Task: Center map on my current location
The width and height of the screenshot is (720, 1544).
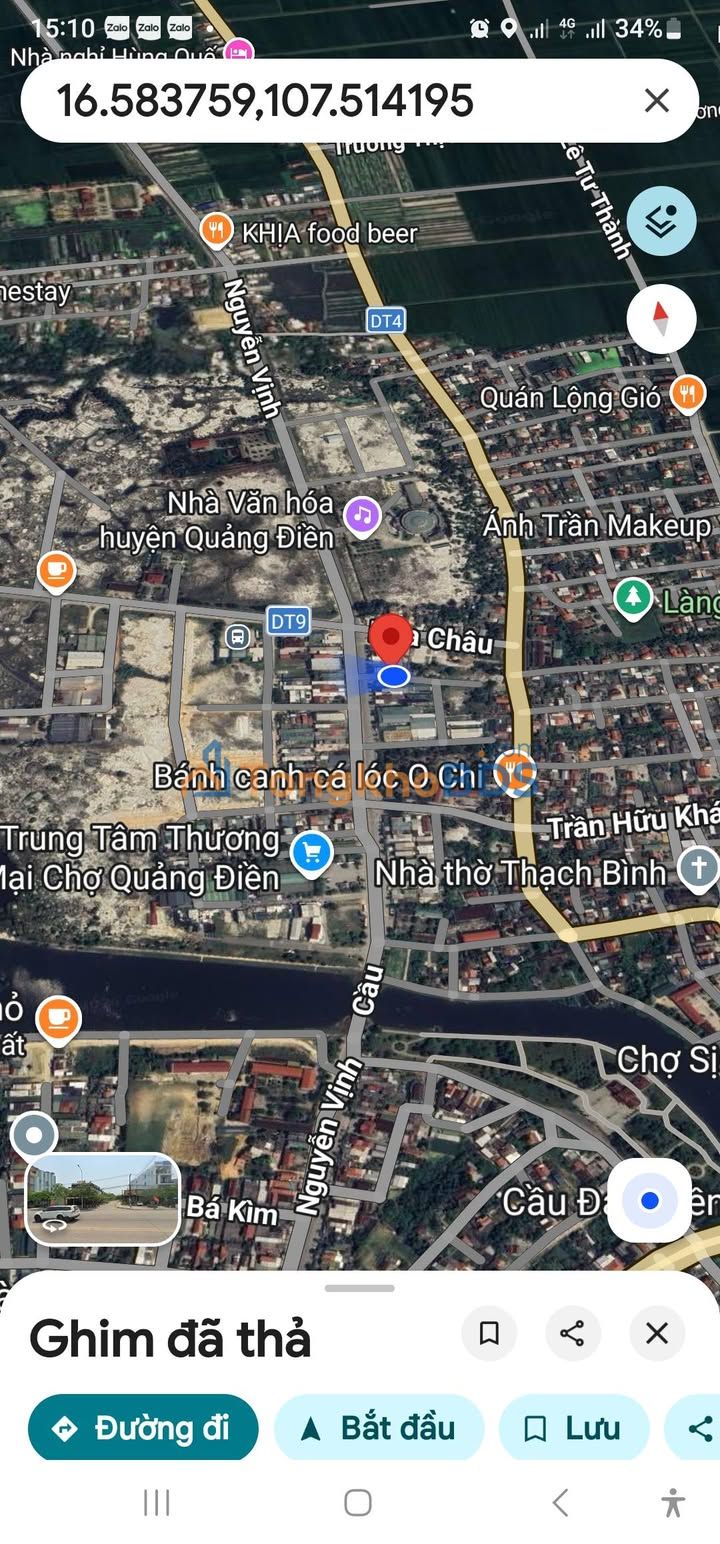Action: [649, 1200]
